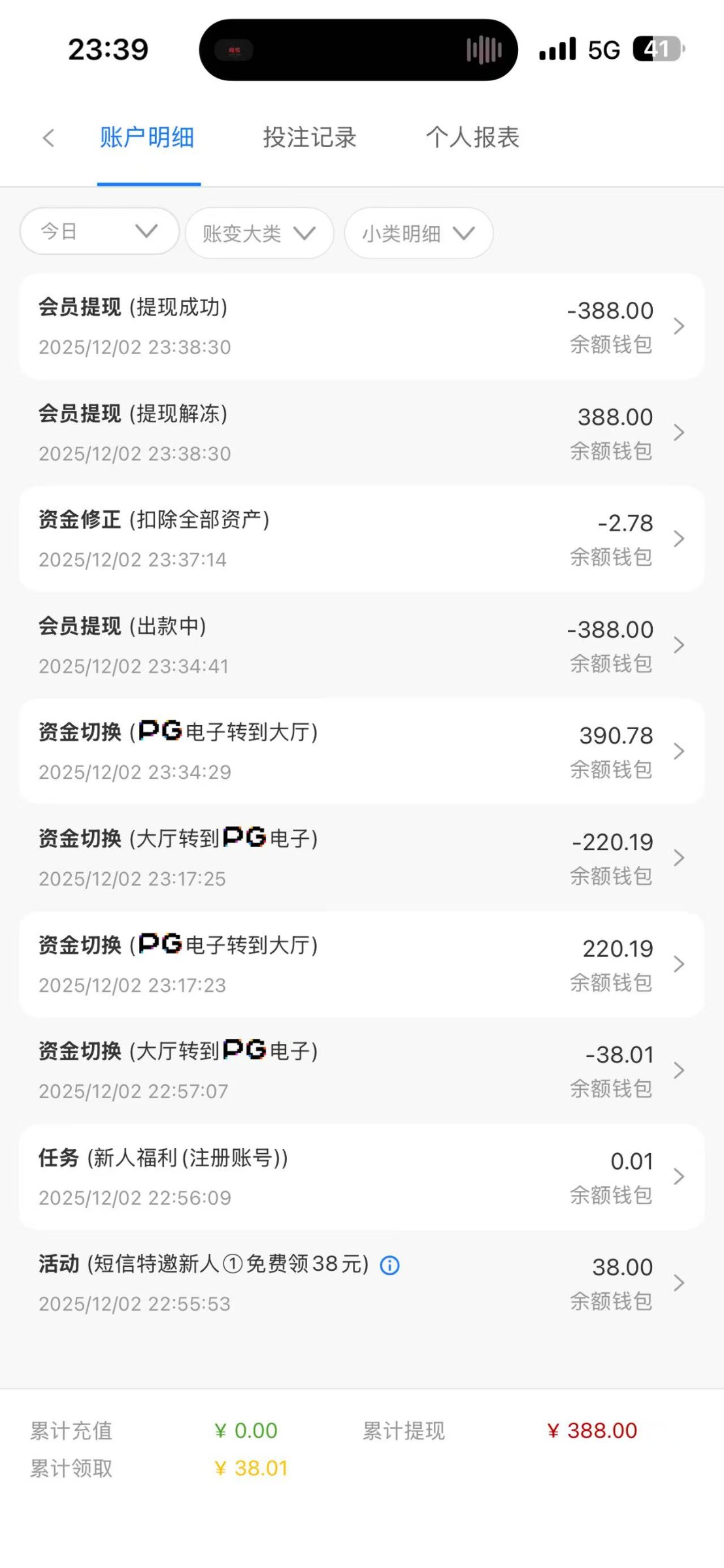Open the 活动 短信特邀新人 38.00 record

361,1283
